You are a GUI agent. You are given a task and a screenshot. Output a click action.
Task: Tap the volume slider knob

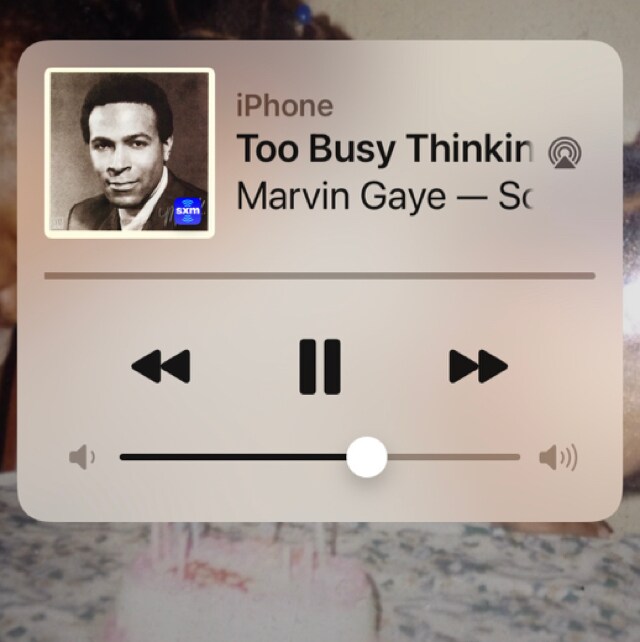point(367,457)
